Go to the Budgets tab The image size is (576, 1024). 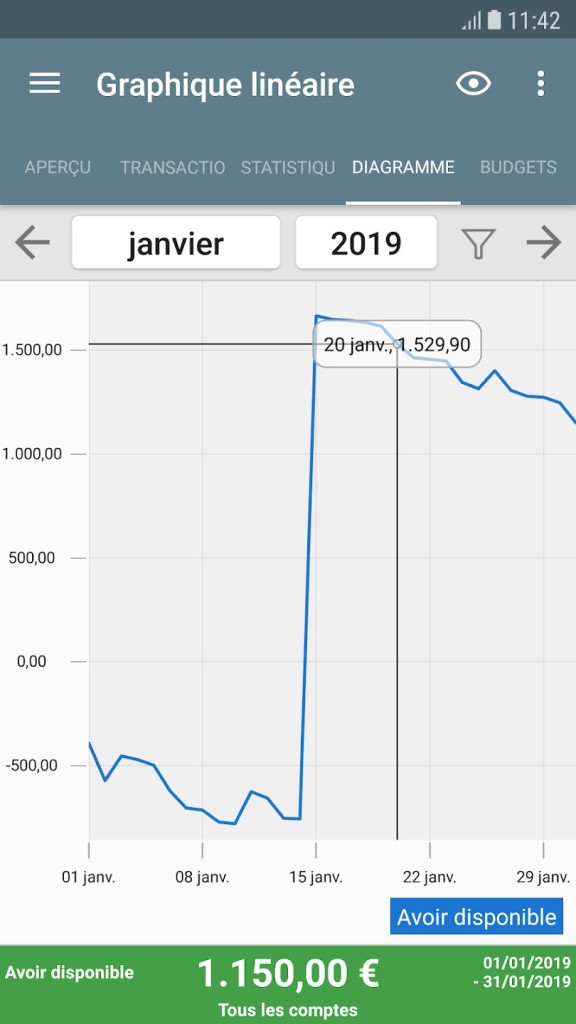(x=519, y=167)
